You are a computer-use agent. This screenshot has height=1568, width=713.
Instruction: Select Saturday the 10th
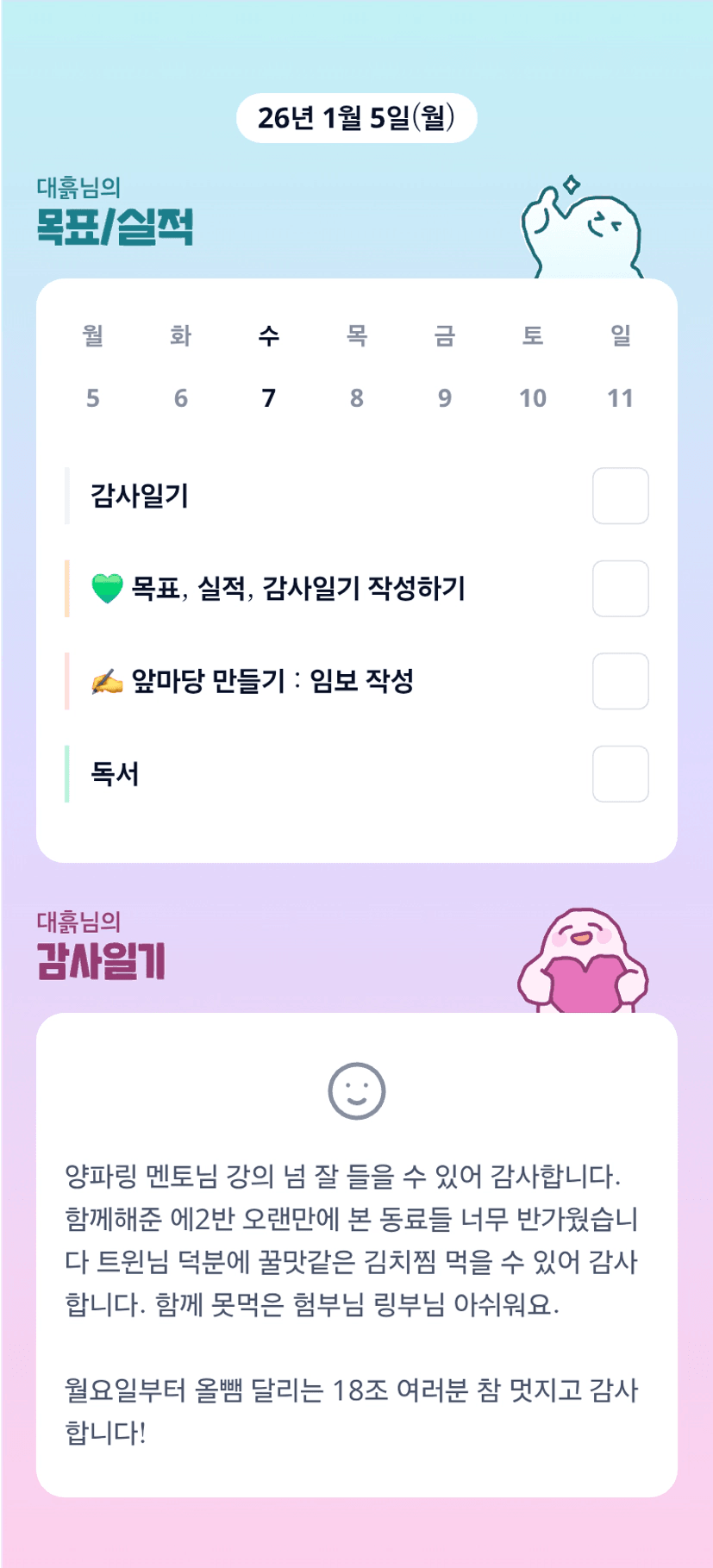click(533, 397)
